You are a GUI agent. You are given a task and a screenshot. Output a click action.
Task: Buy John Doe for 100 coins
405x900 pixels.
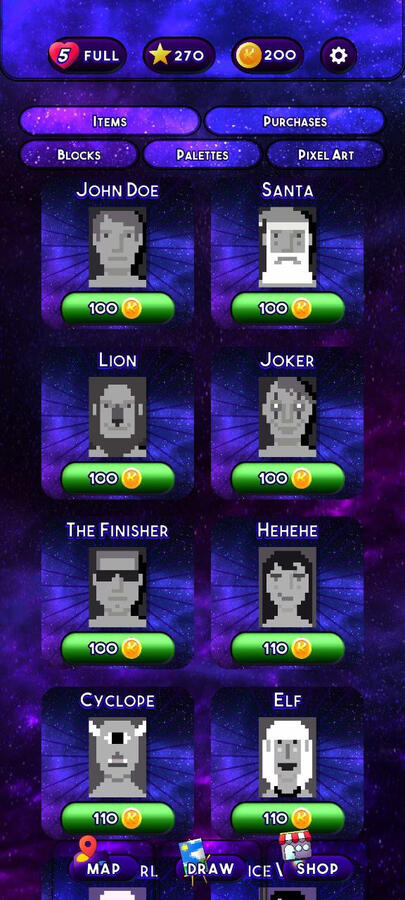tap(118, 308)
